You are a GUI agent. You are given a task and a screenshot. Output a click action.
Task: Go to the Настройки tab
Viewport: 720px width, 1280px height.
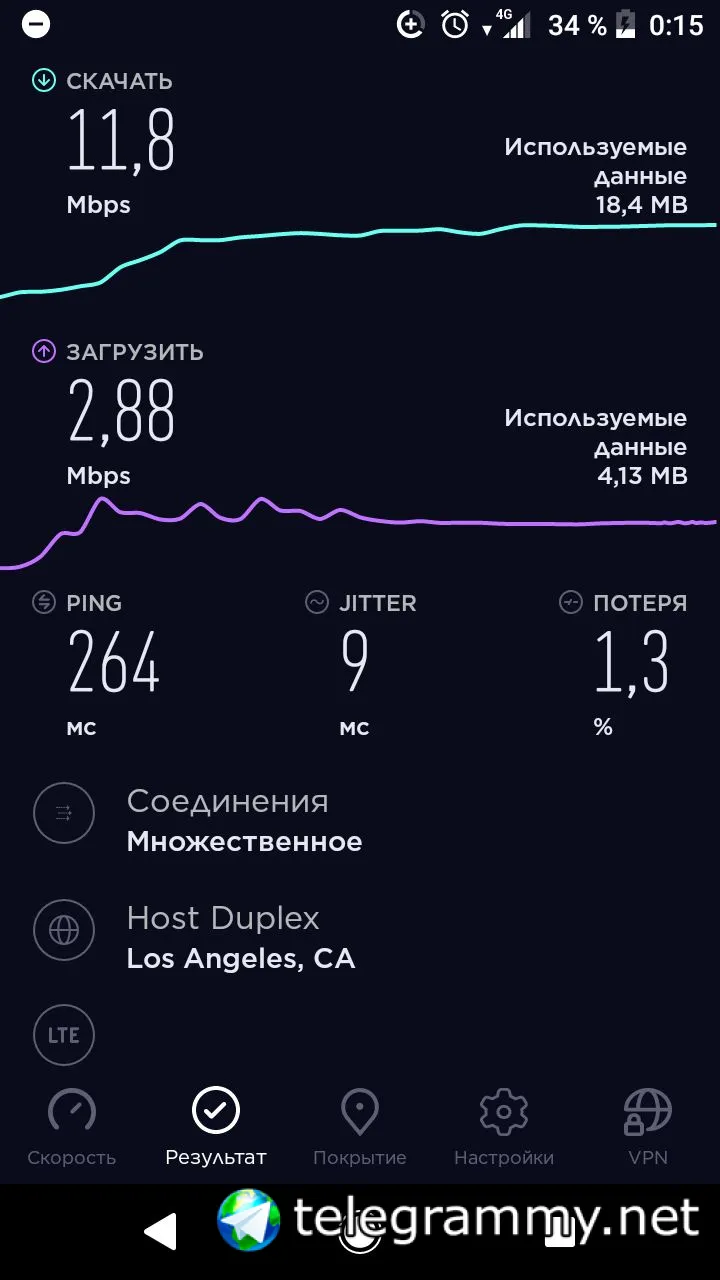[504, 1128]
